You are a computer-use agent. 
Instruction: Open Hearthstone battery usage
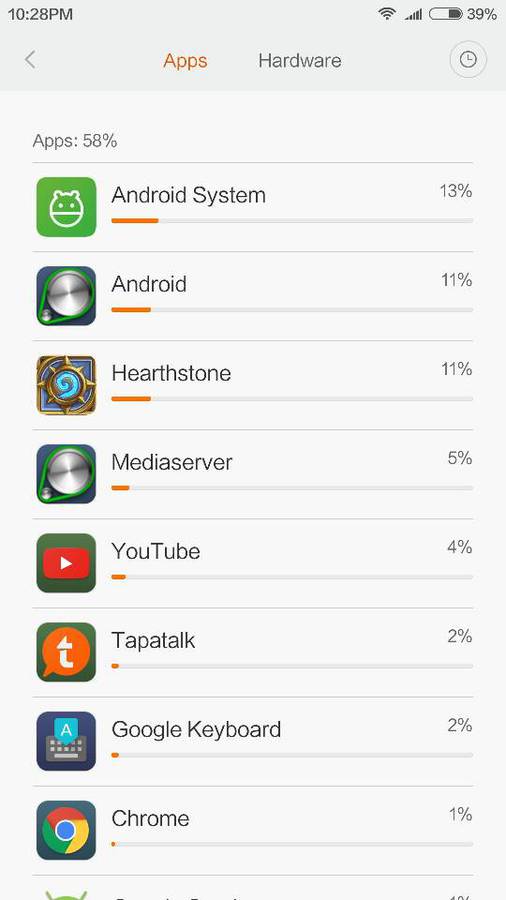(253, 385)
